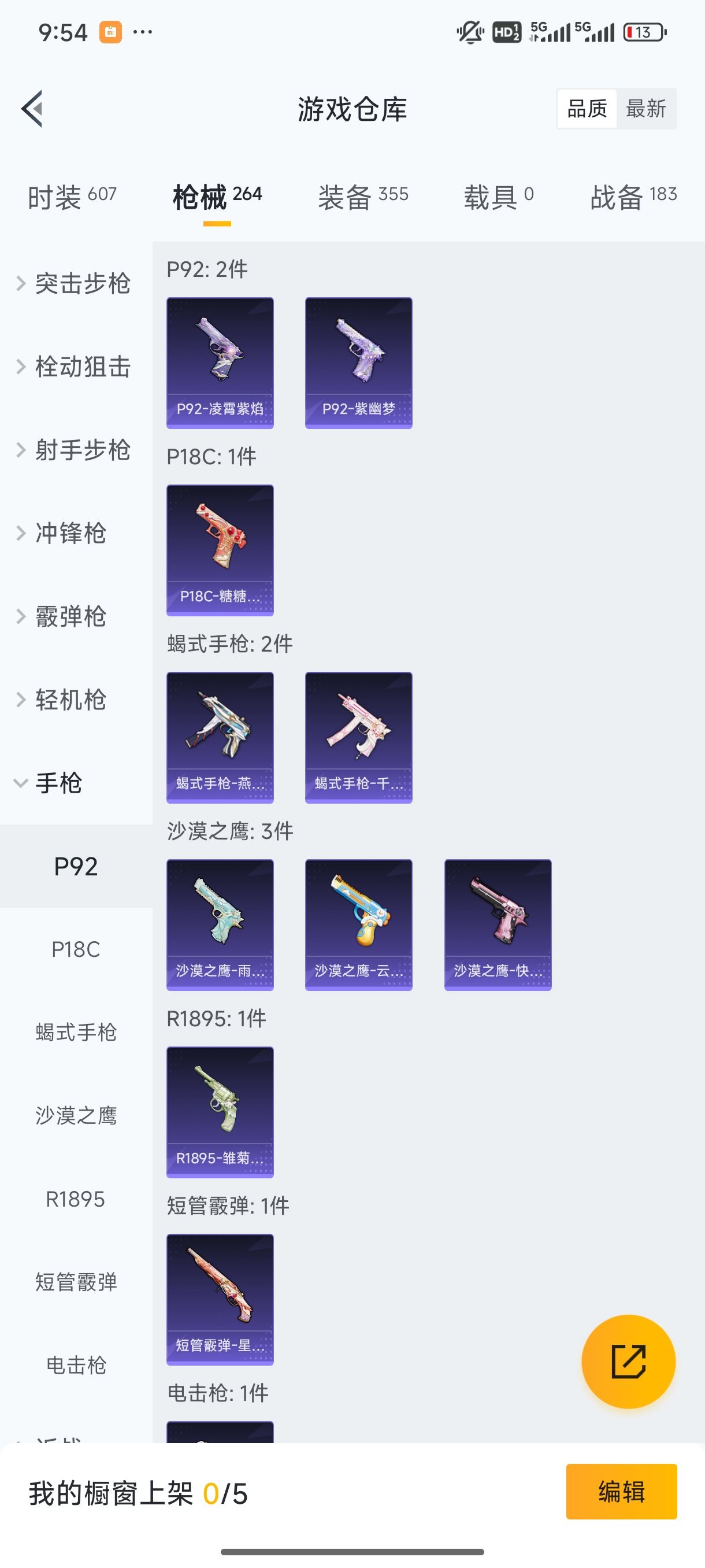Select P18C in the sidebar

pos(76,949)
